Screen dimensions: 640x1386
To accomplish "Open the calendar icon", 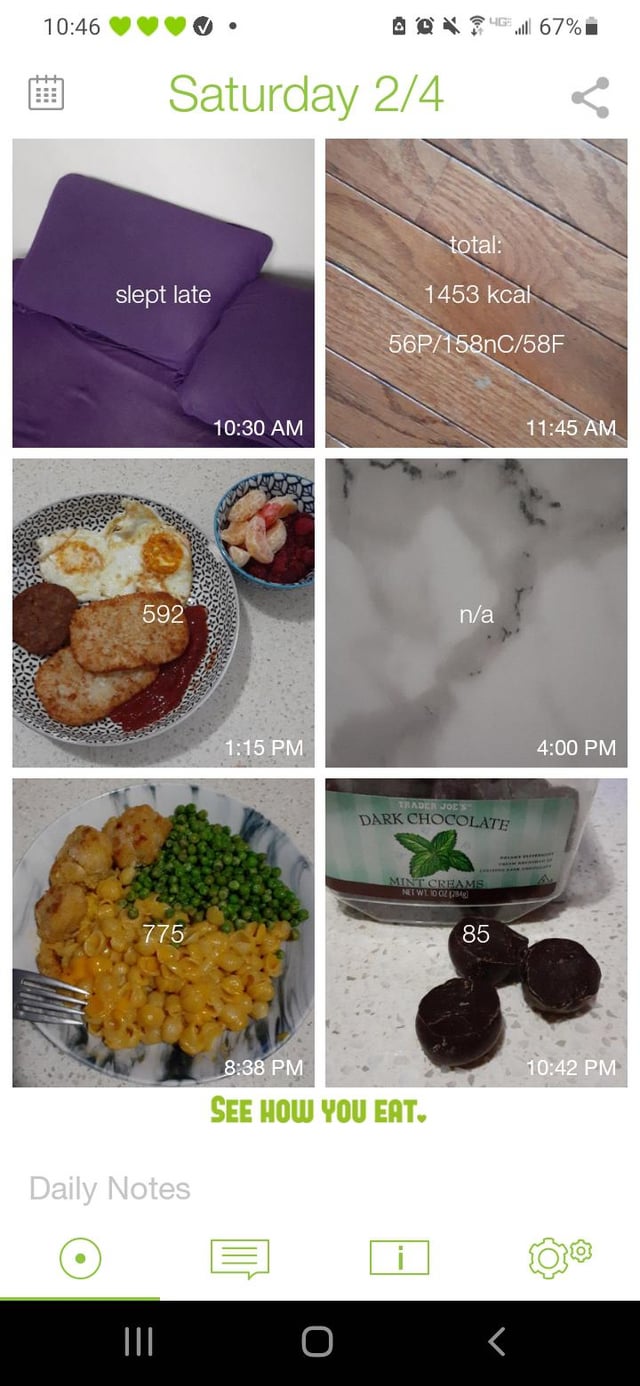I will [x=46, y=93].
